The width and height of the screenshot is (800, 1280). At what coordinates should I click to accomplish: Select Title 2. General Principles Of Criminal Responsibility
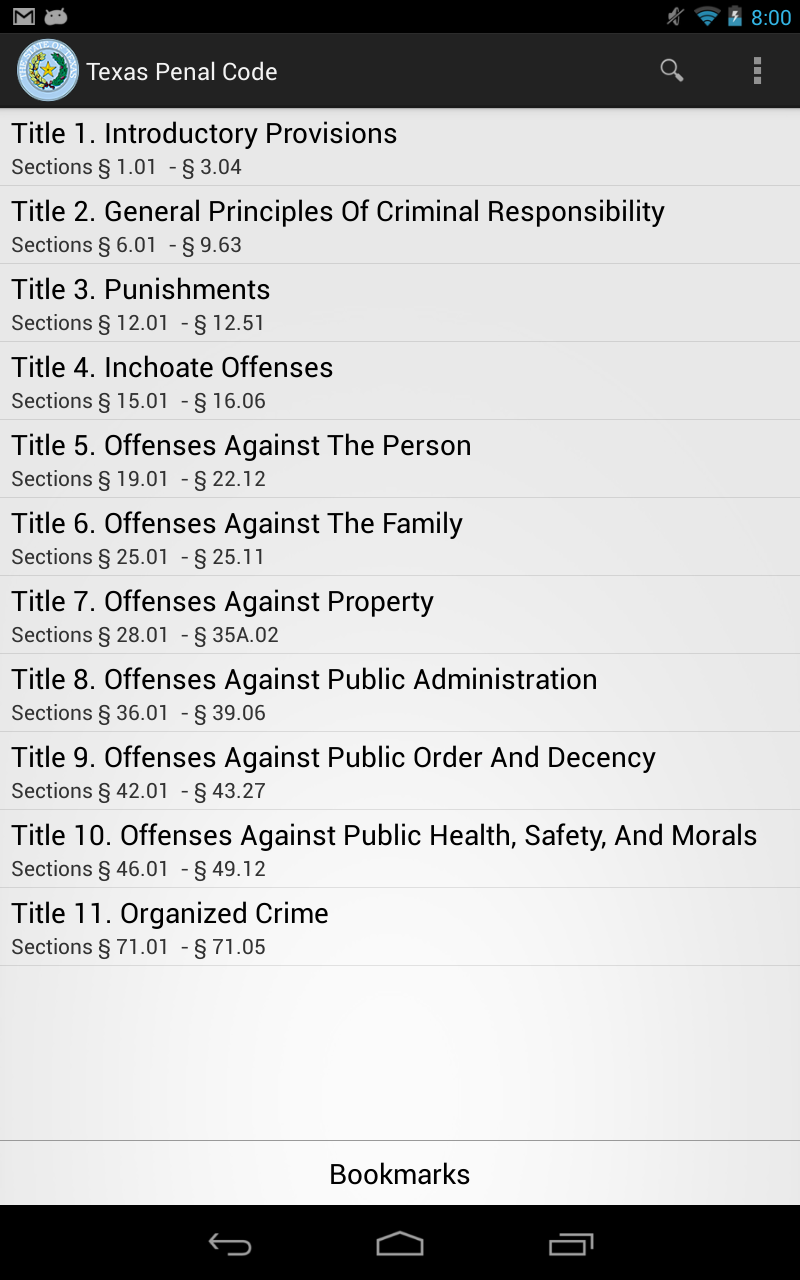tap(400, 226)
